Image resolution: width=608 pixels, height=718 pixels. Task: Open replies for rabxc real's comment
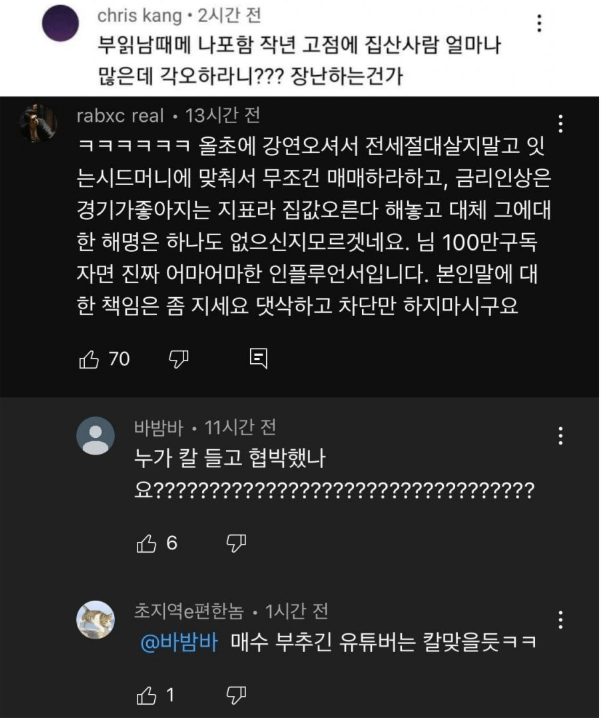[x=257, y=357]
